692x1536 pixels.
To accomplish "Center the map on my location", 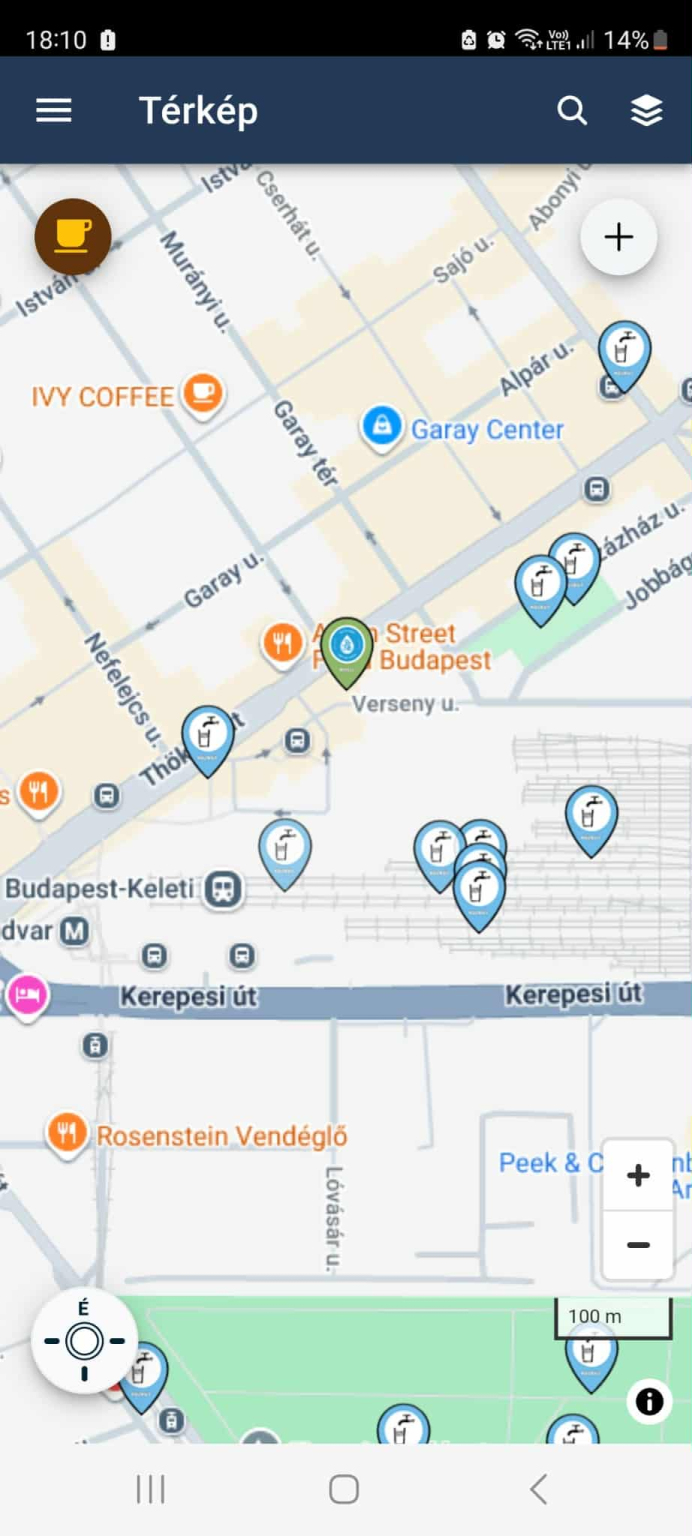I will [x=85, y=1341].
